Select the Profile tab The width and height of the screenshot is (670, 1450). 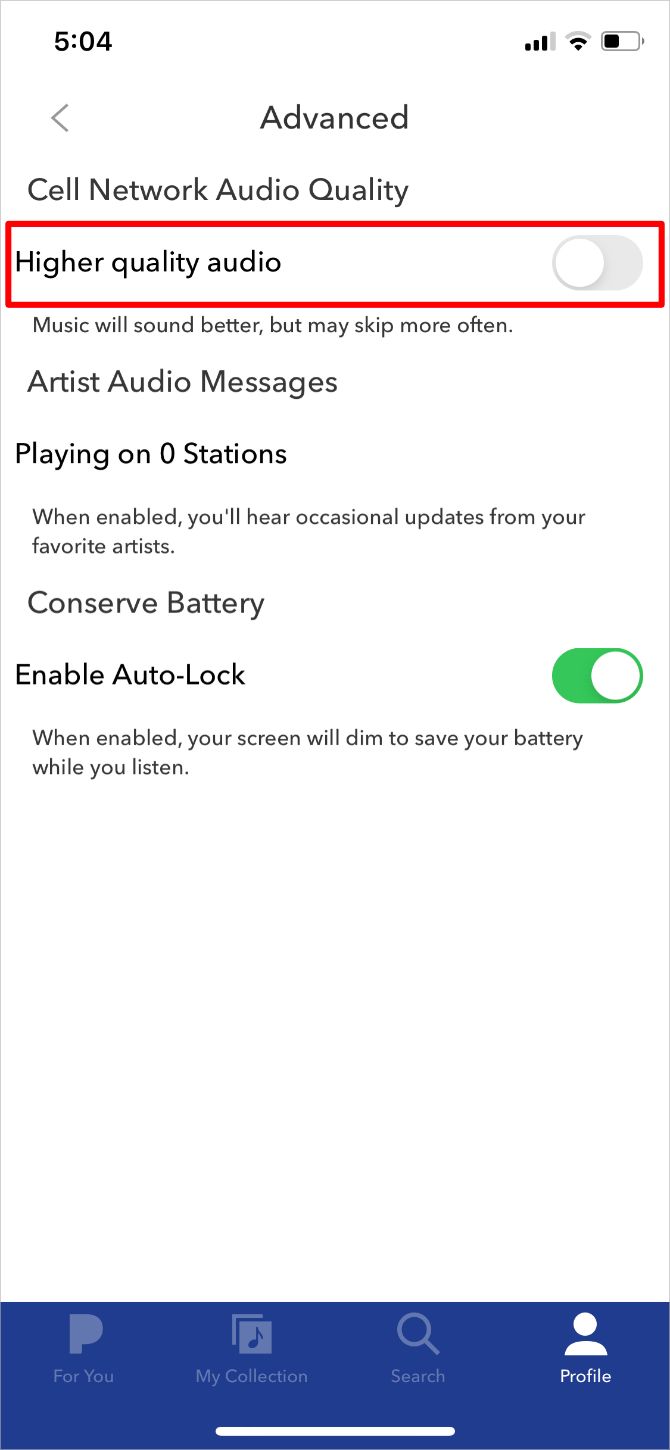click(x=585, y=1348)
